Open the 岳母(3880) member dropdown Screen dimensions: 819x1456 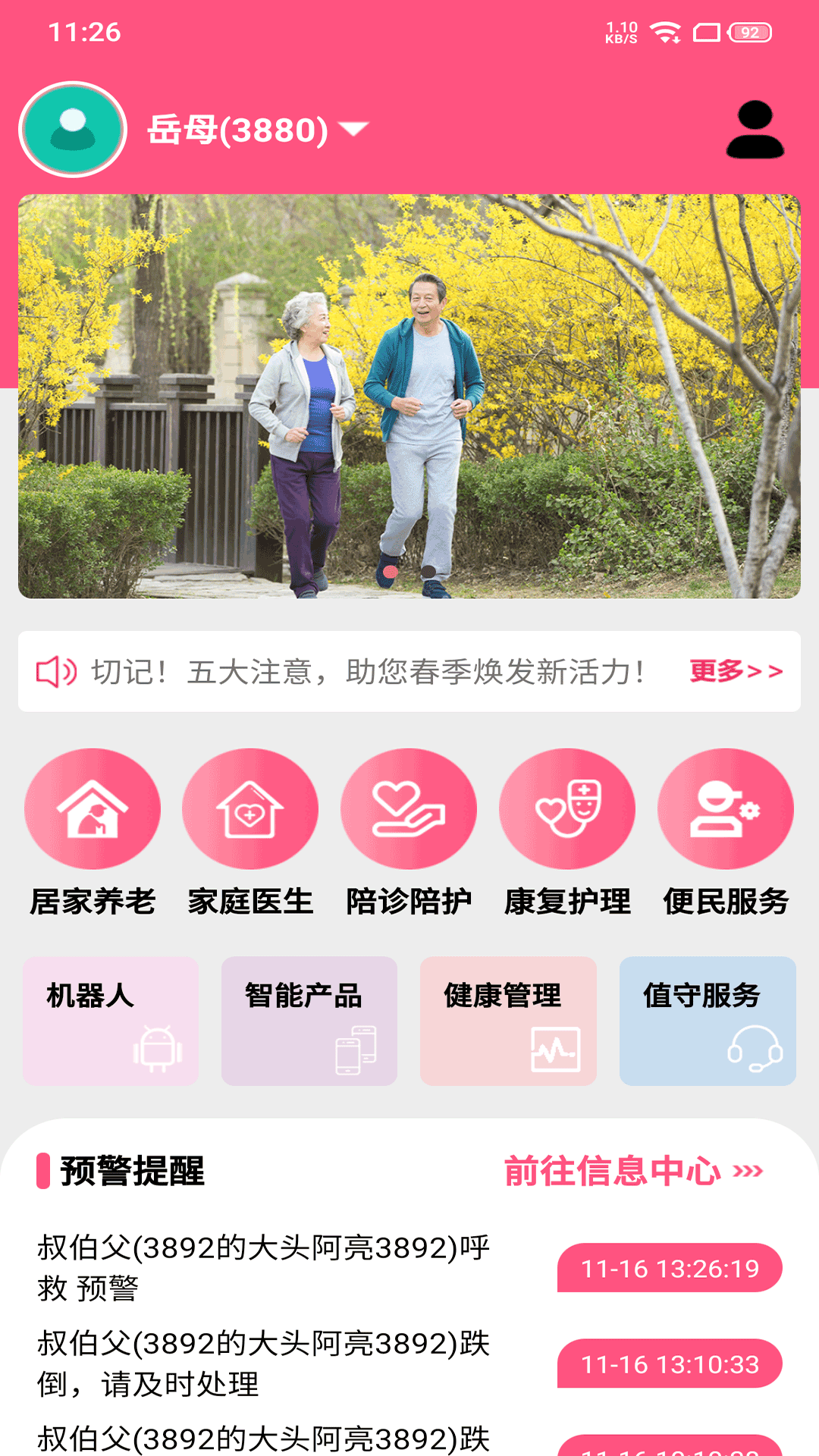click(x=258, y=130)
